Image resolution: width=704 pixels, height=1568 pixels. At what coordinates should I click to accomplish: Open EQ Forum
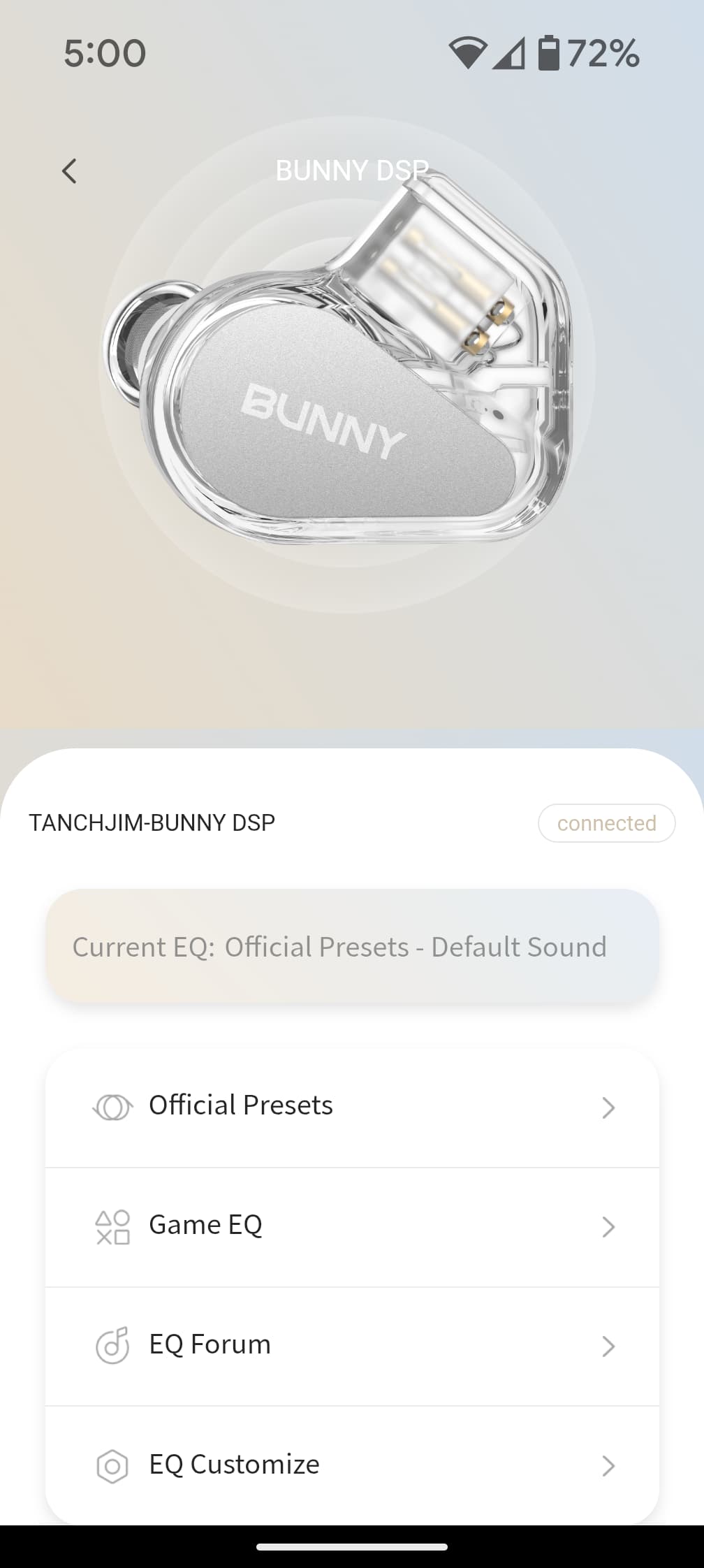[352, 1346]
